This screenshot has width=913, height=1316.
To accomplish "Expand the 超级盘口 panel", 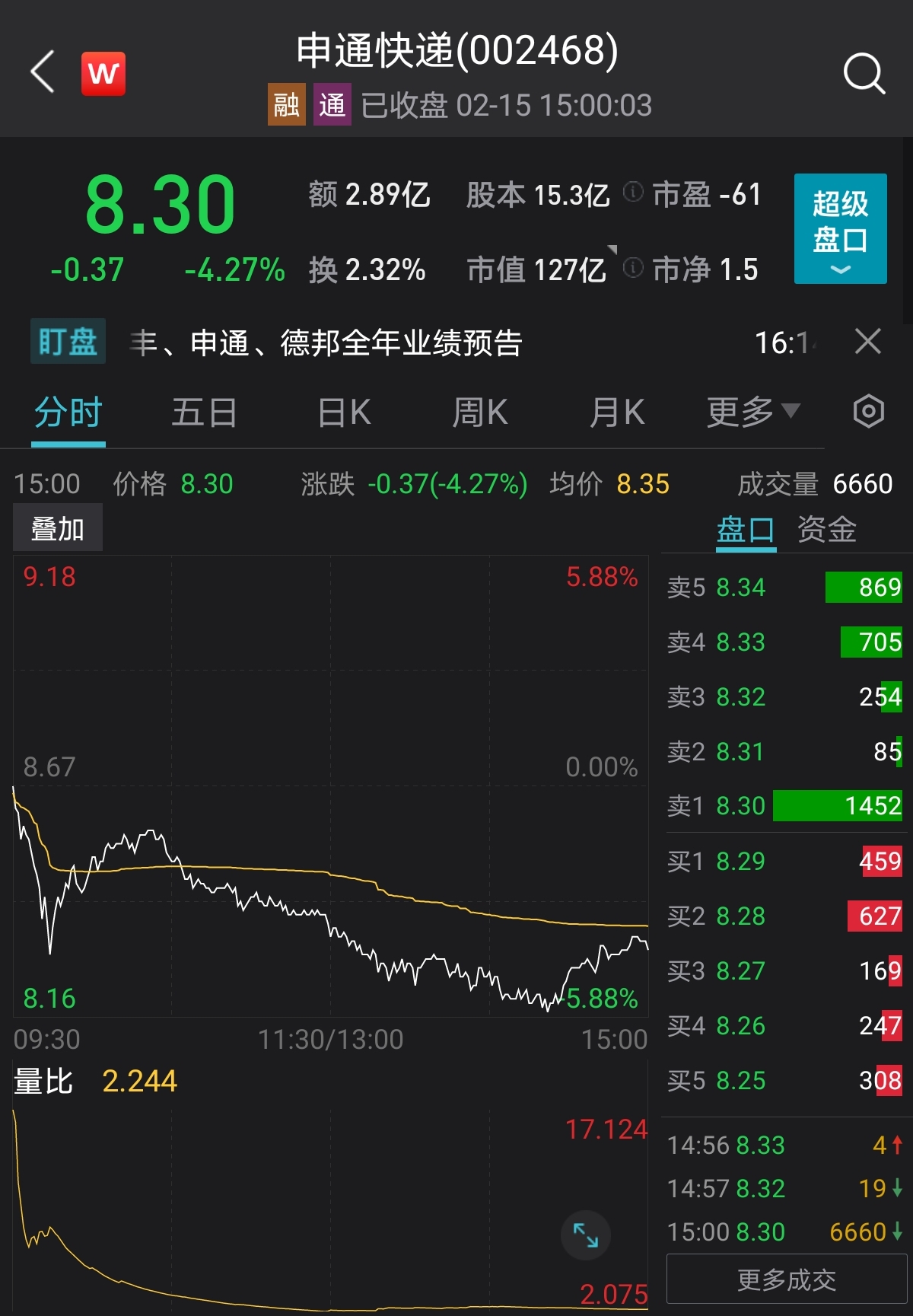I will [840, 228].
